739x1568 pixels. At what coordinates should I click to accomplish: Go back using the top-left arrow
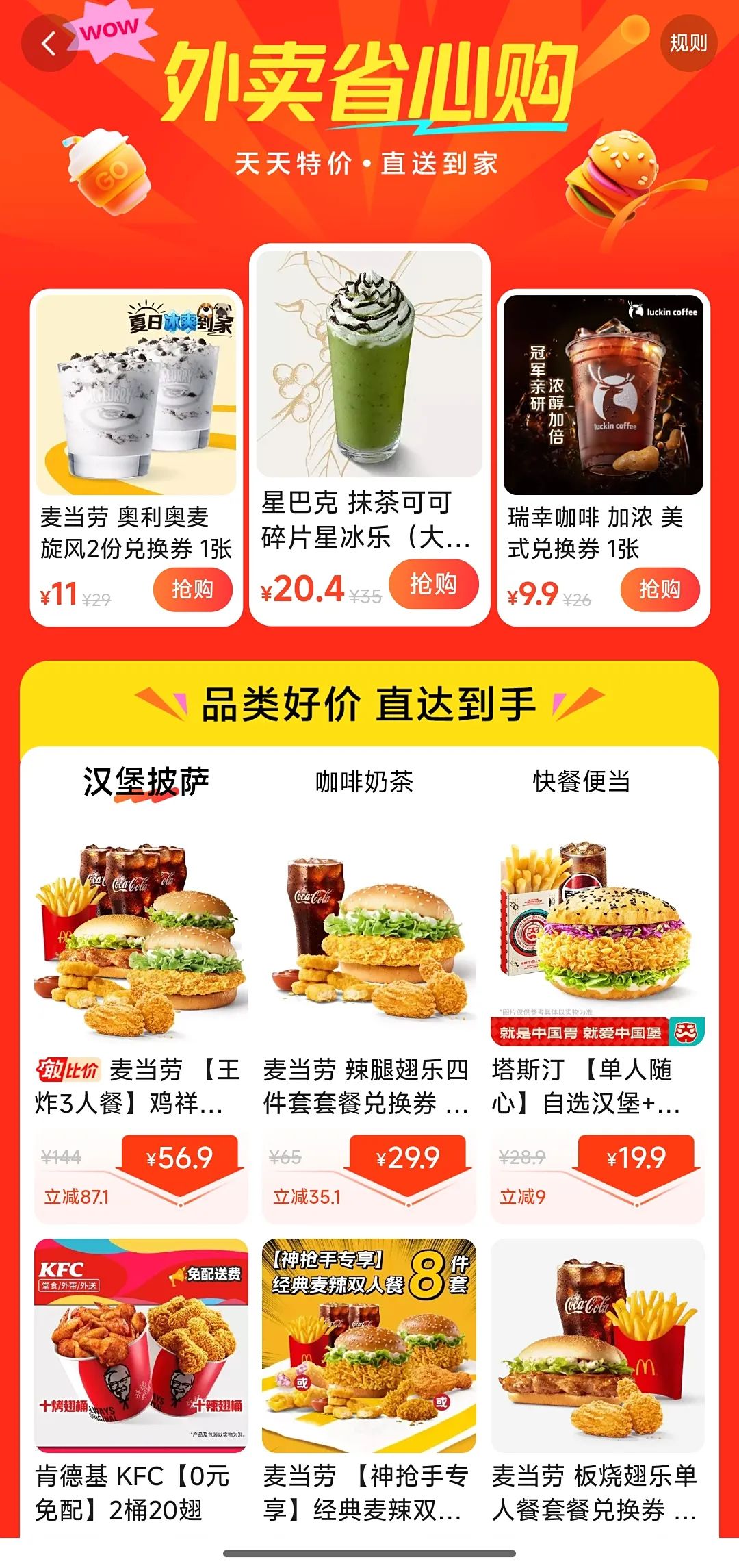tap(48, 45)
